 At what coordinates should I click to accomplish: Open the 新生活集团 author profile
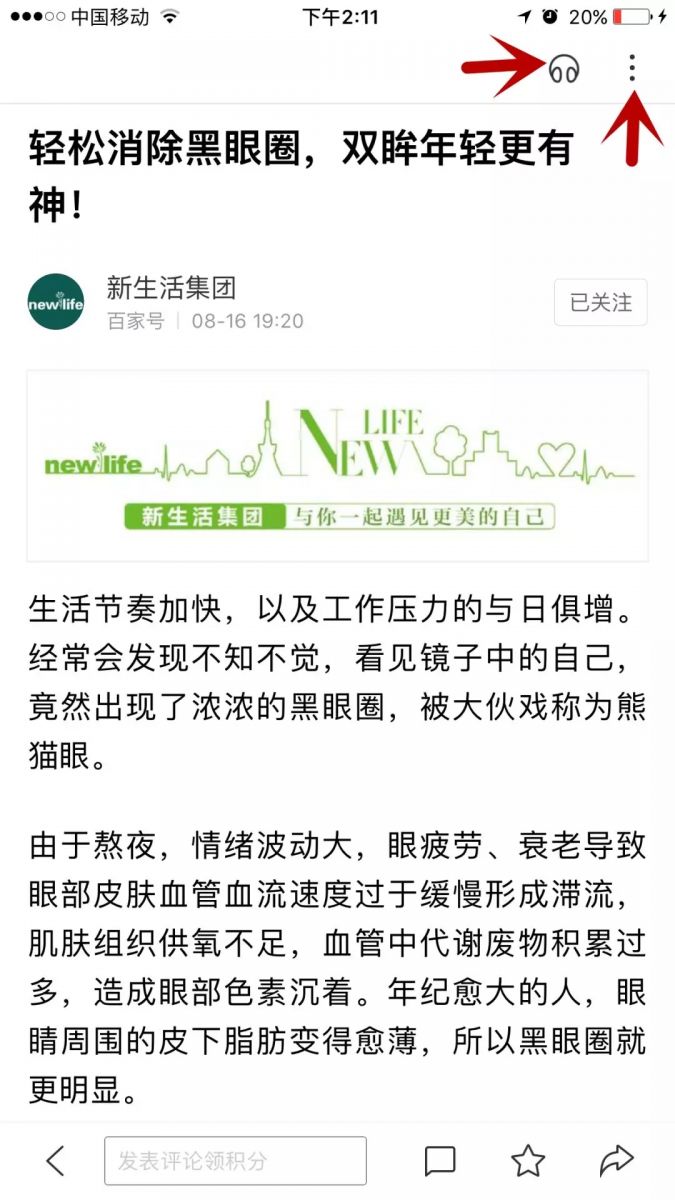[171, 289]
